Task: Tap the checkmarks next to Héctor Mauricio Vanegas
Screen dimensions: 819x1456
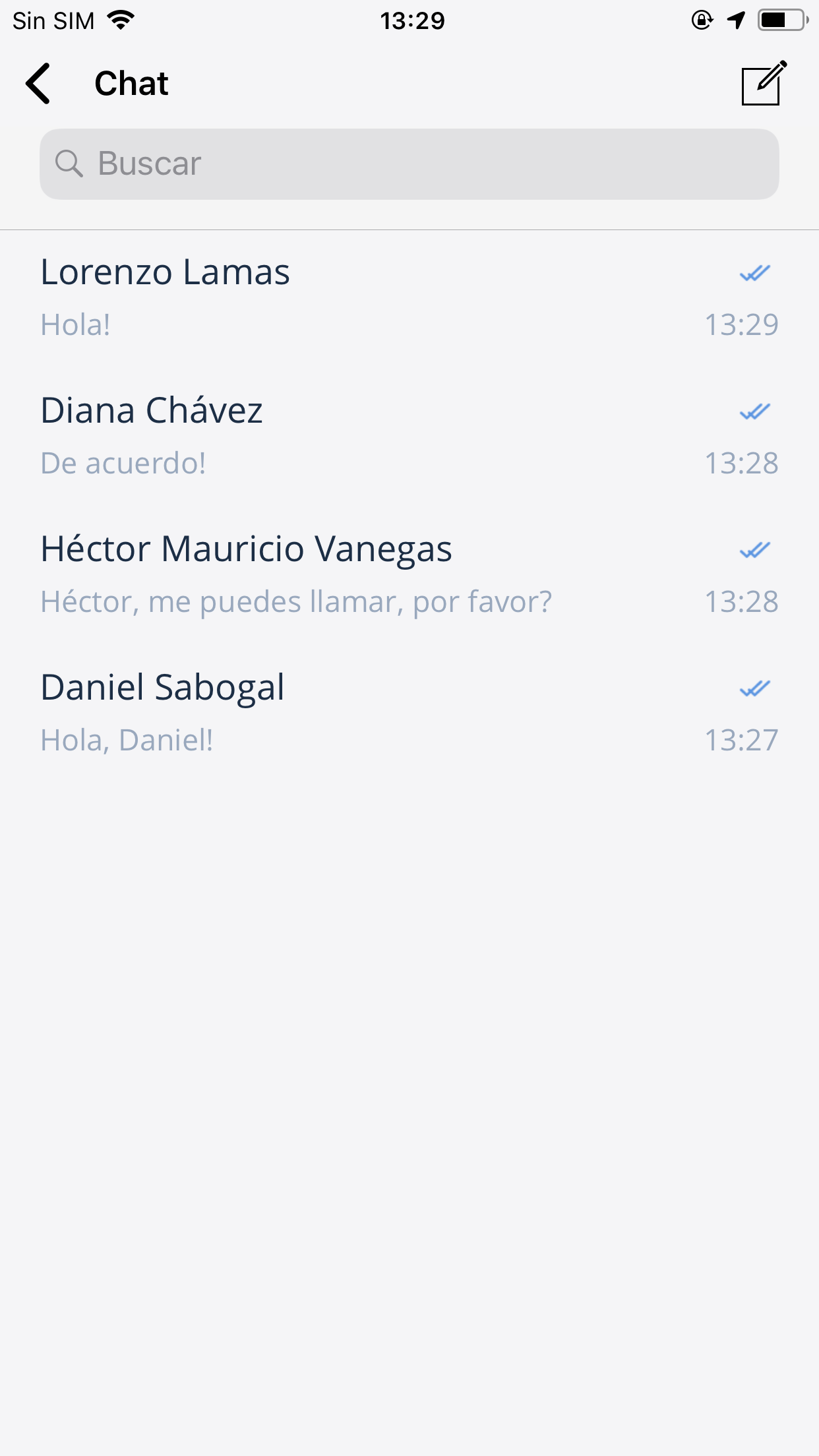Action: (754, 549)
